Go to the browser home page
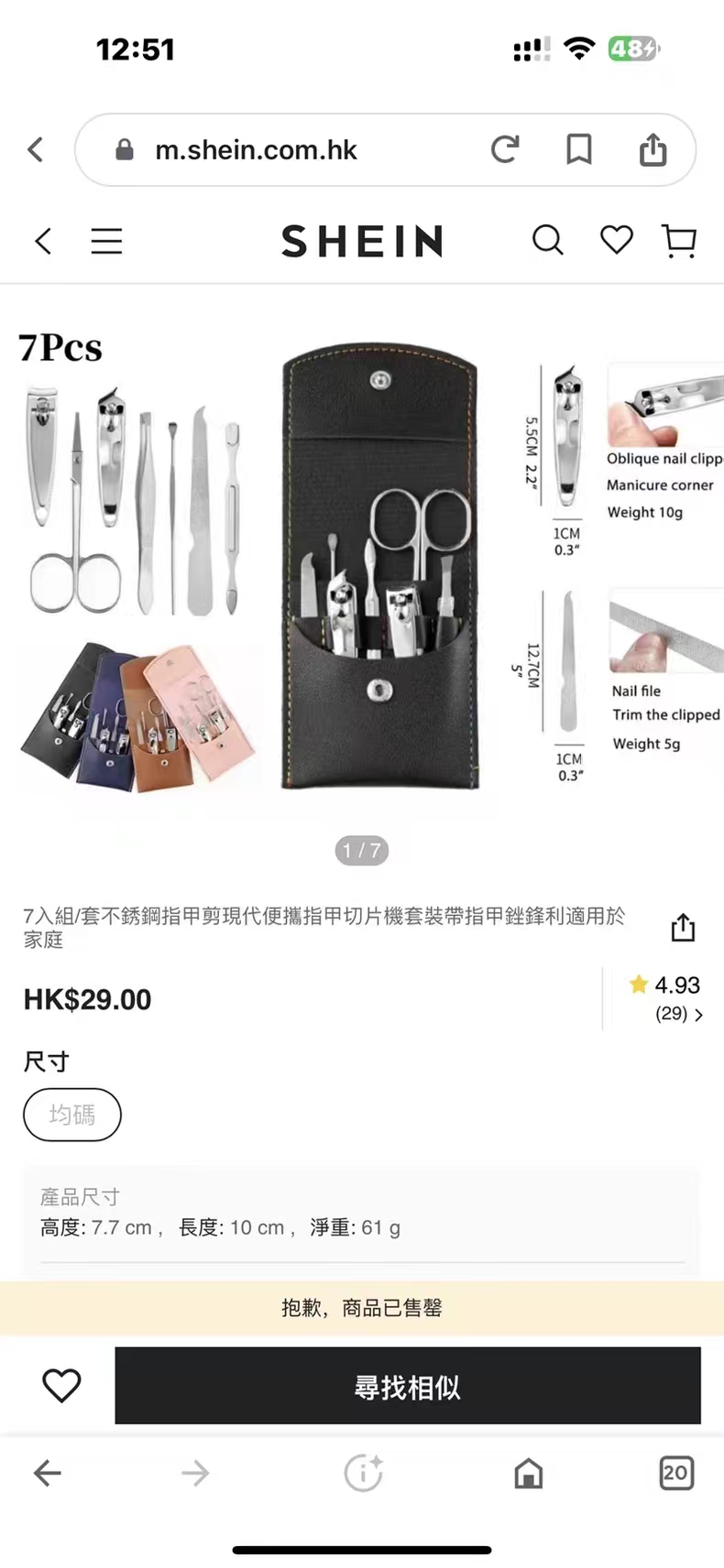This screenshot has width=724, height=1568. point(528,1473)
